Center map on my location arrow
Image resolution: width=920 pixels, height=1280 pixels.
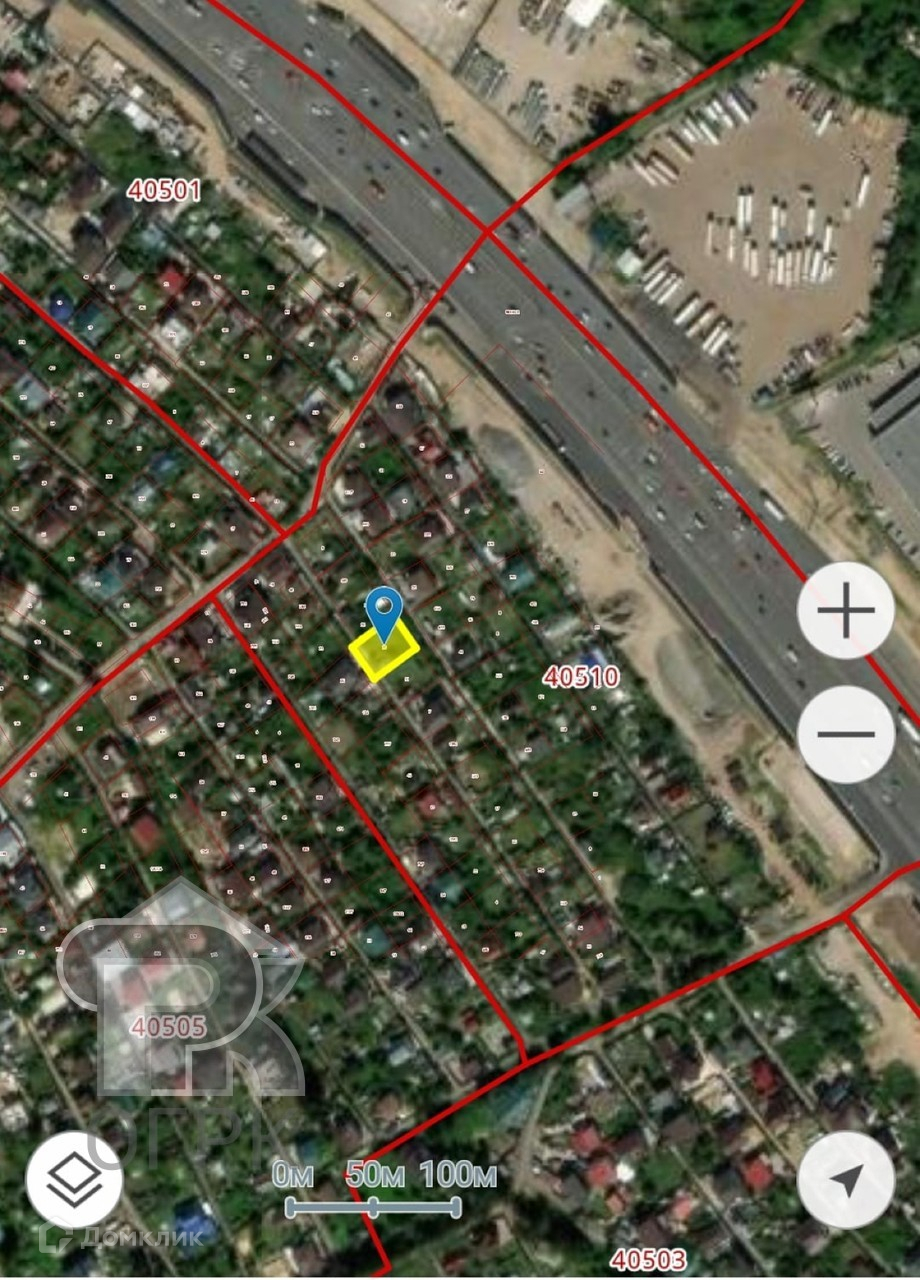(x=846, y=1180)
